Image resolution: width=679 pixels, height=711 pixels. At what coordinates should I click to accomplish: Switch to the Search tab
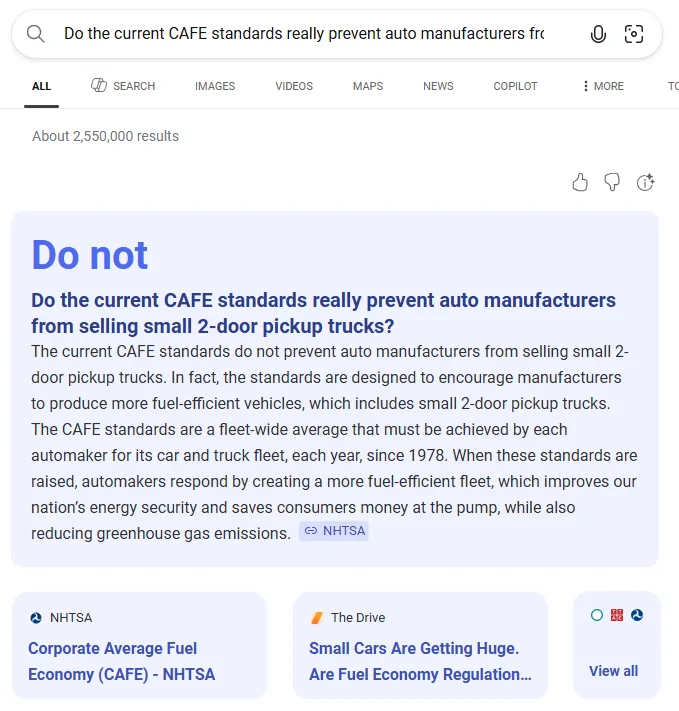[x=123, y=86]
